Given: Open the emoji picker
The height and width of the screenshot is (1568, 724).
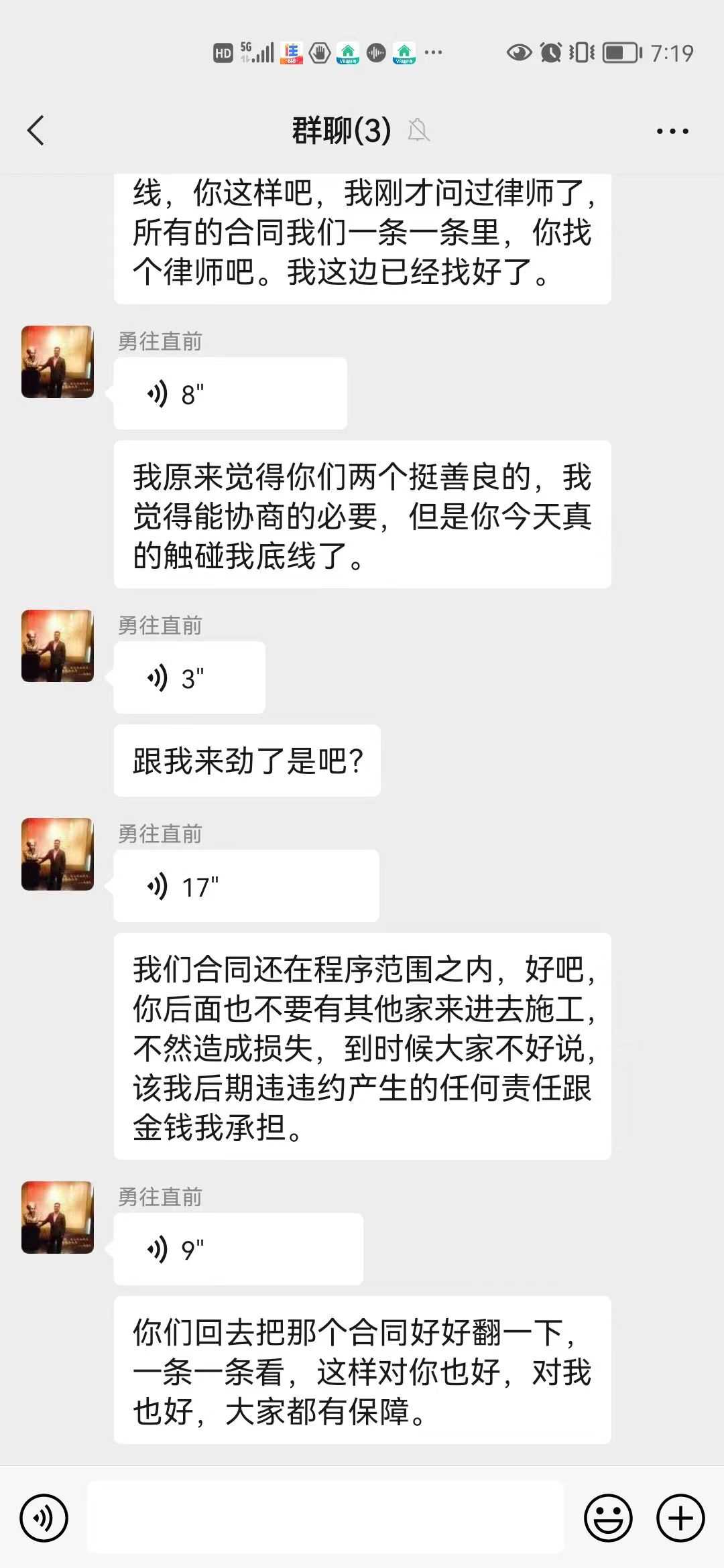Looking at the screenshot, I should (x=608, y=1518).
